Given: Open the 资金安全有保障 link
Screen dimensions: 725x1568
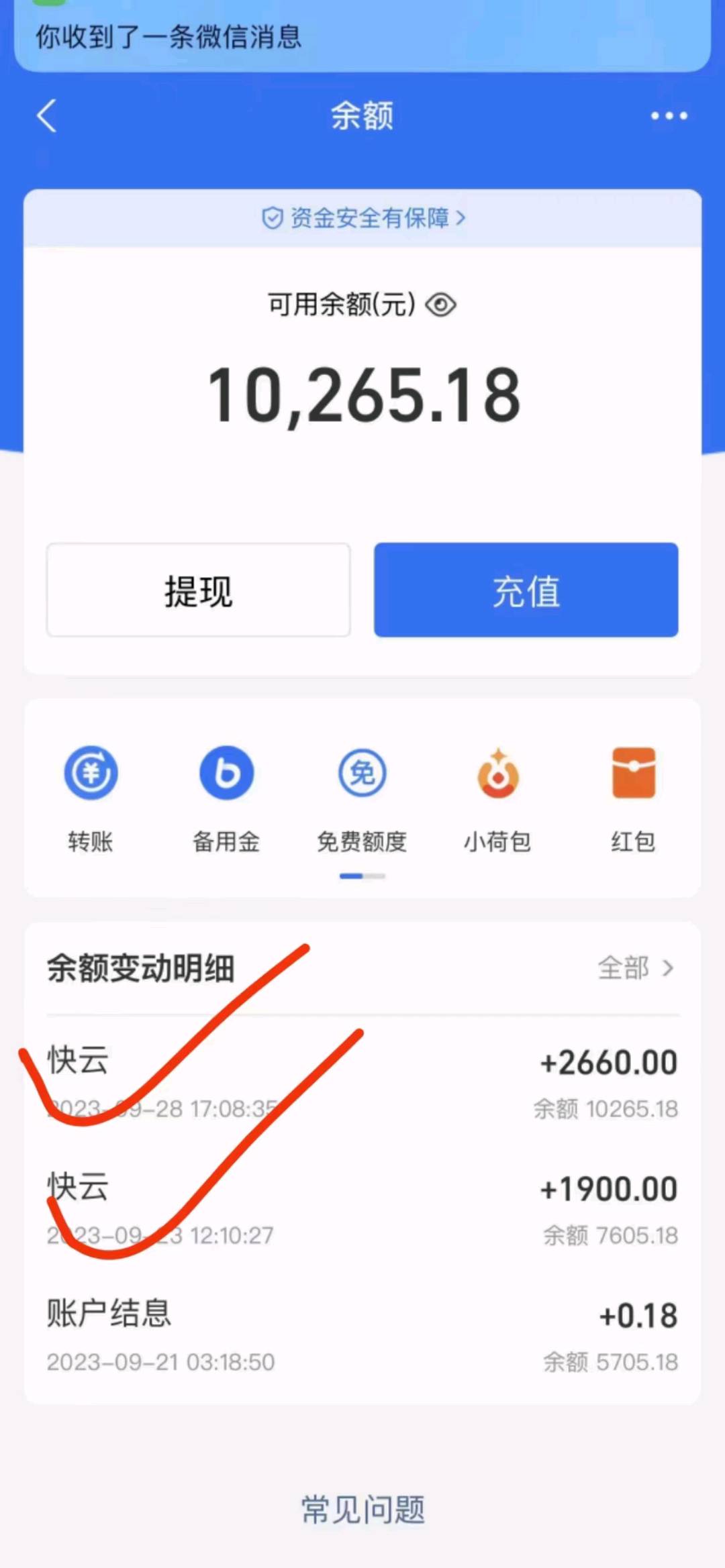Looking at the screenshot, I should [362, 218].
